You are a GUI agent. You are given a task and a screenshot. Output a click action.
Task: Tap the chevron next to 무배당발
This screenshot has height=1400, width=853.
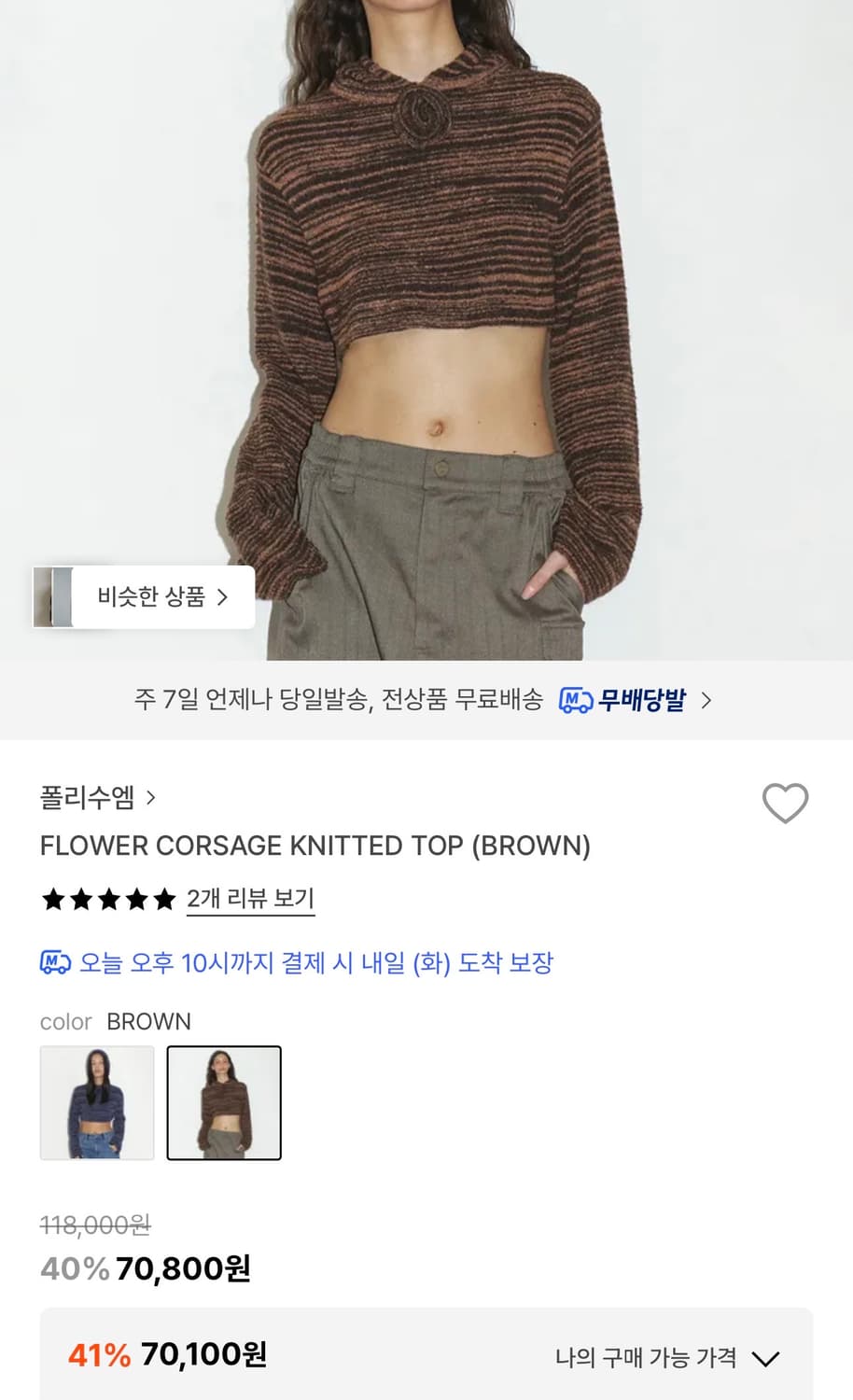[708, 699]
